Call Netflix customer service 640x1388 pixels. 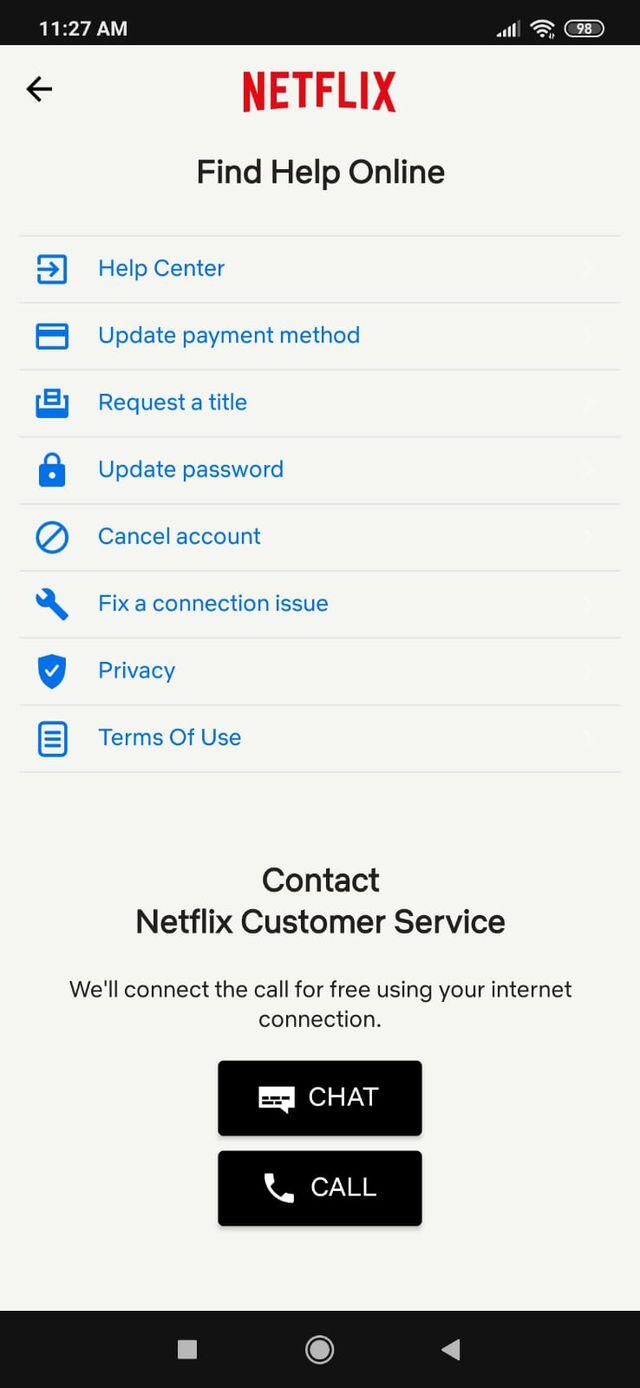320,1187
